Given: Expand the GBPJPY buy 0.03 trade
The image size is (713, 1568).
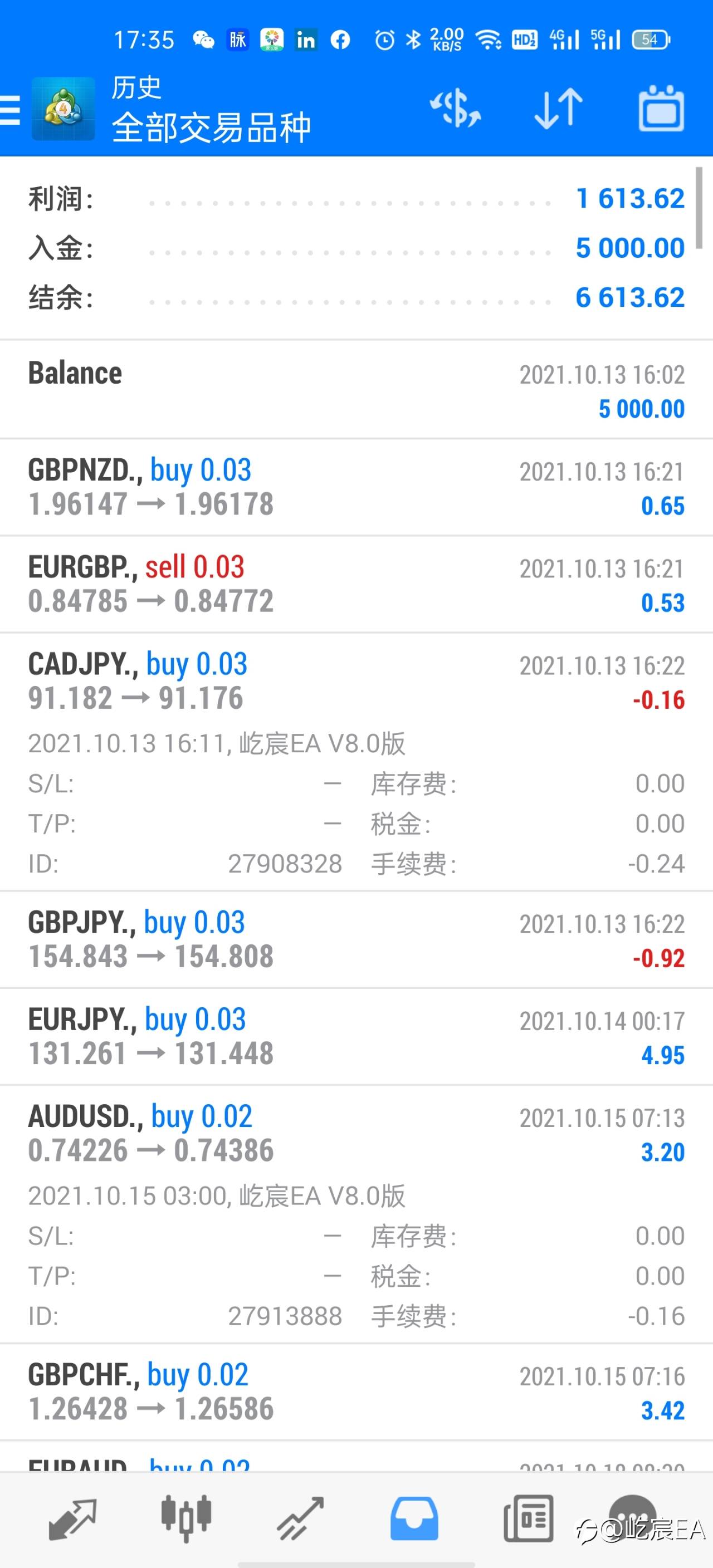Looking at the screenshot, I should click(356, 940).
